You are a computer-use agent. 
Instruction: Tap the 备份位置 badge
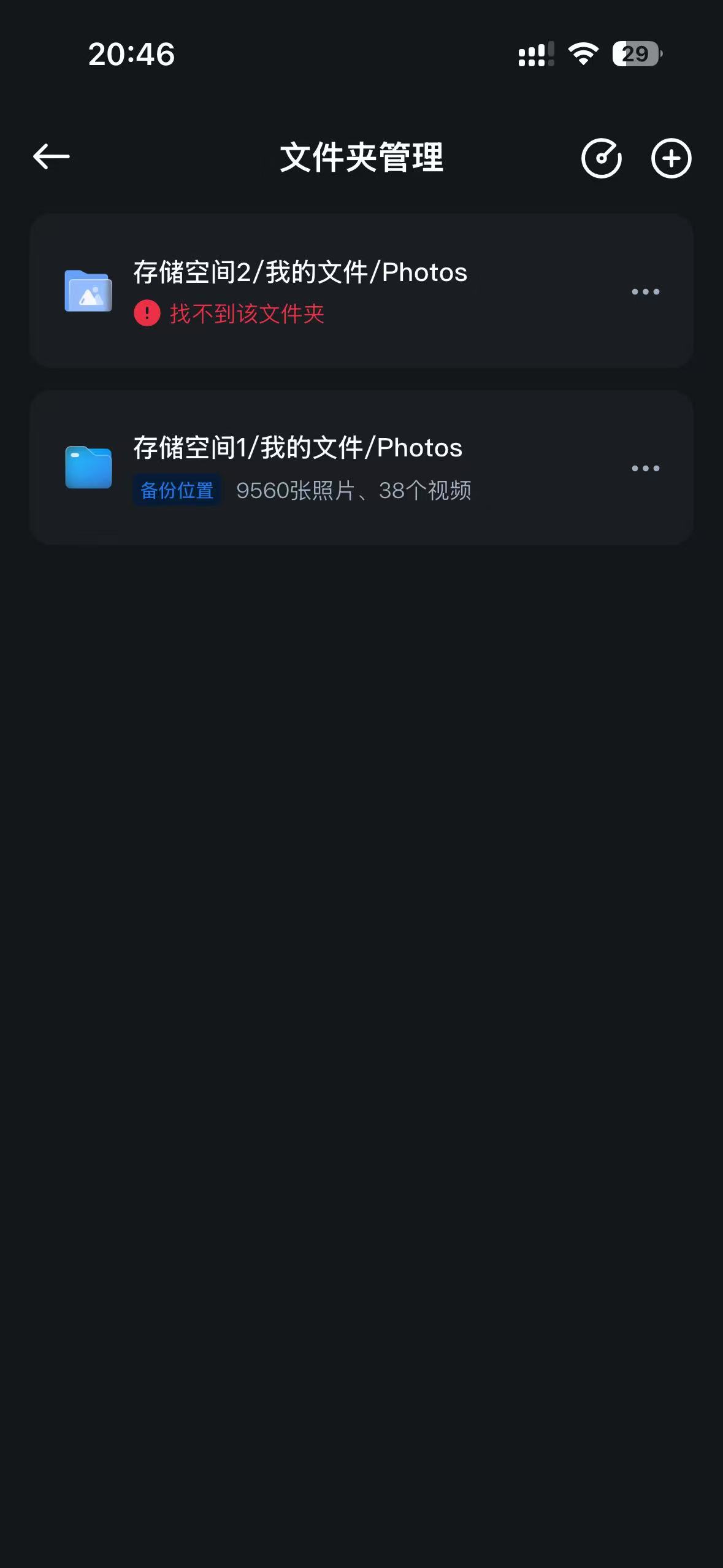tap(177, 490)
